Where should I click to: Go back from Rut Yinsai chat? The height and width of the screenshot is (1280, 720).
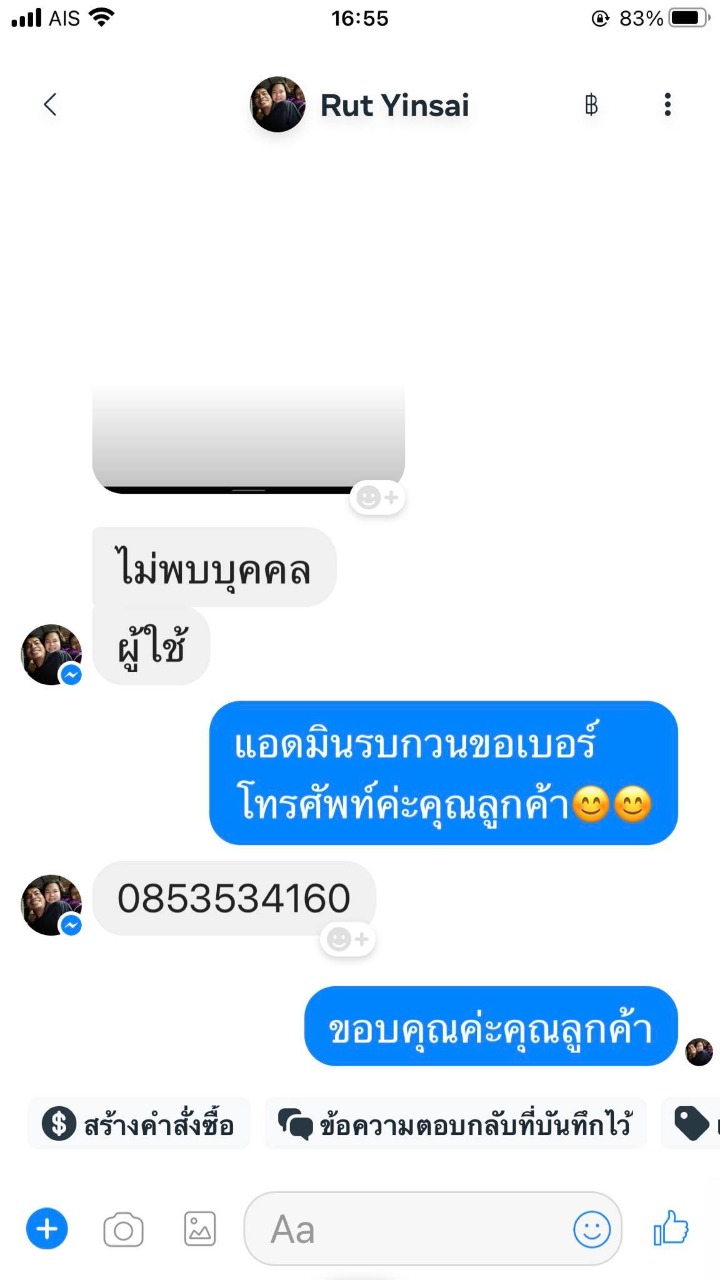(x=50, y=104)
